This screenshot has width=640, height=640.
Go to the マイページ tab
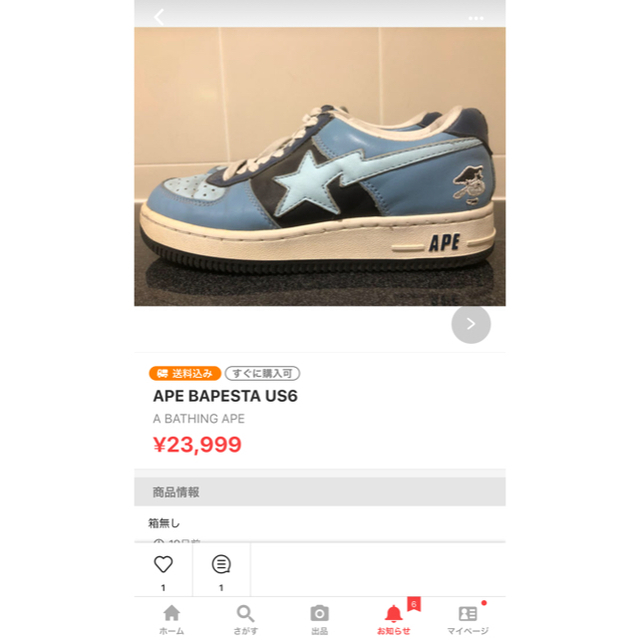pyautogui.click(x=467, y=619)
